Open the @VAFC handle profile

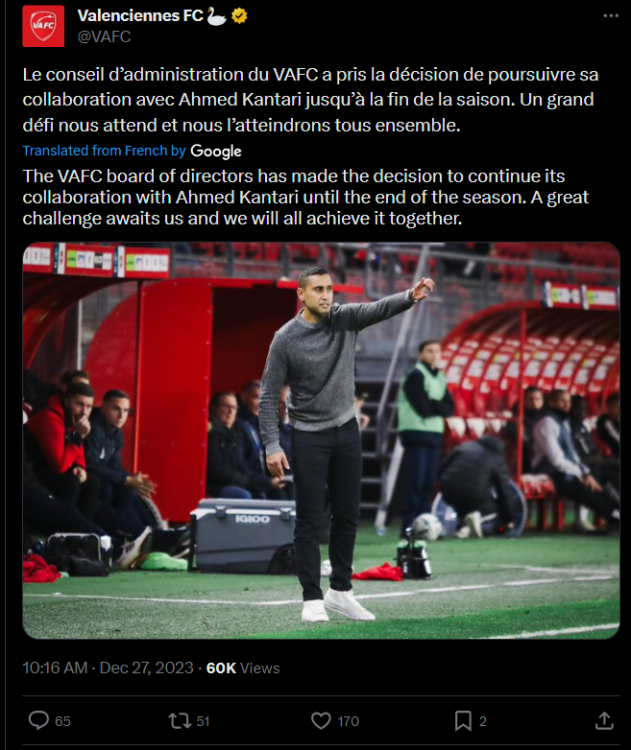pos(104,37)
